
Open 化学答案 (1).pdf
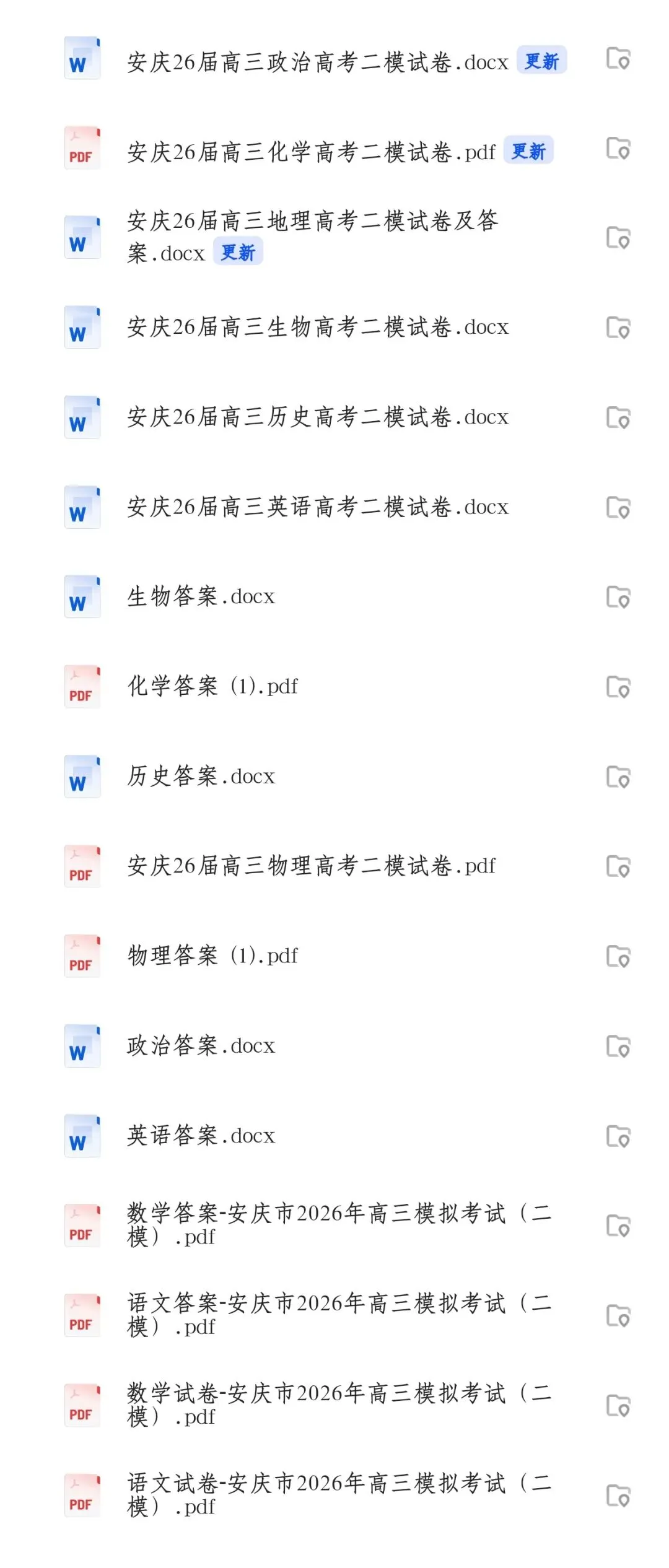coord(212,686)
